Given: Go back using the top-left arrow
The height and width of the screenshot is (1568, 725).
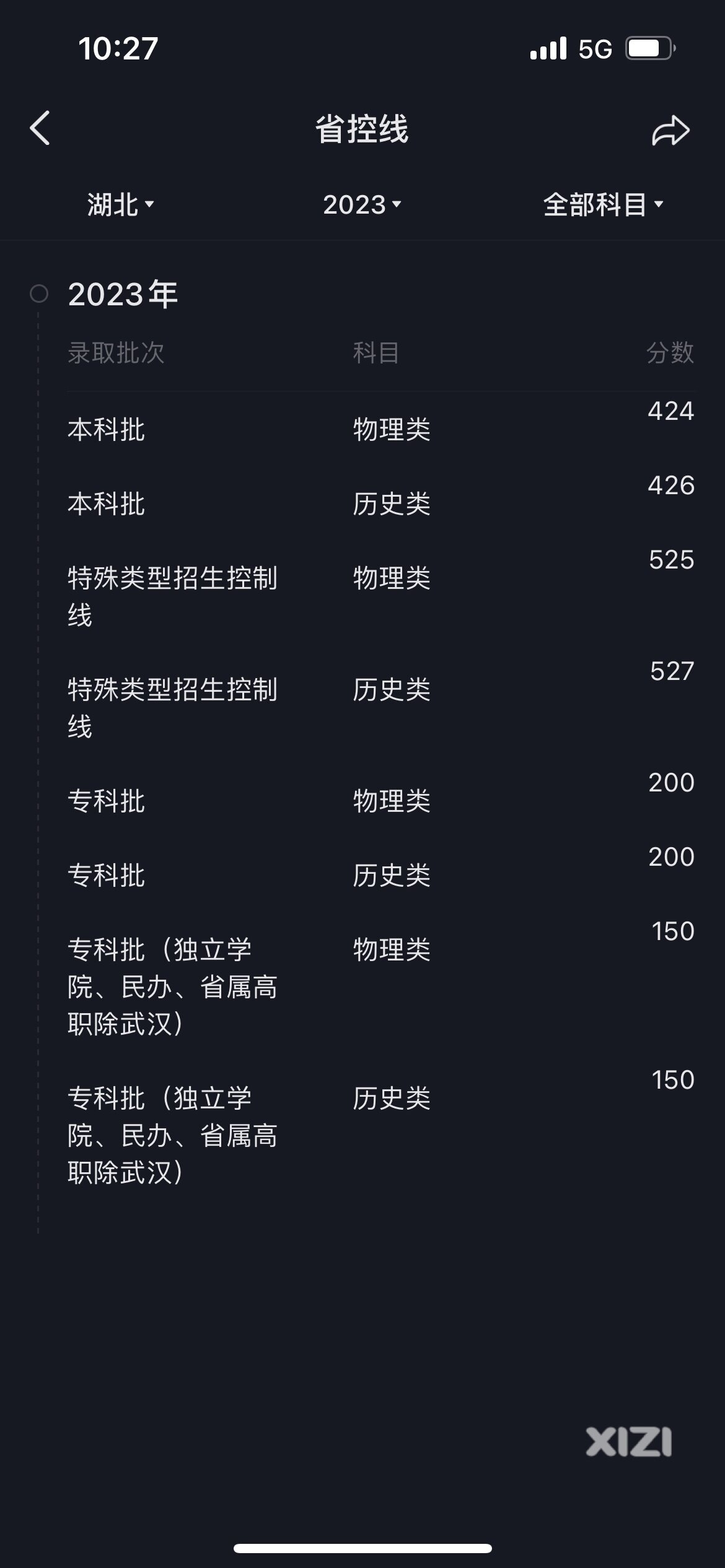Looking at the screenshot, I should tap(40, 129).
